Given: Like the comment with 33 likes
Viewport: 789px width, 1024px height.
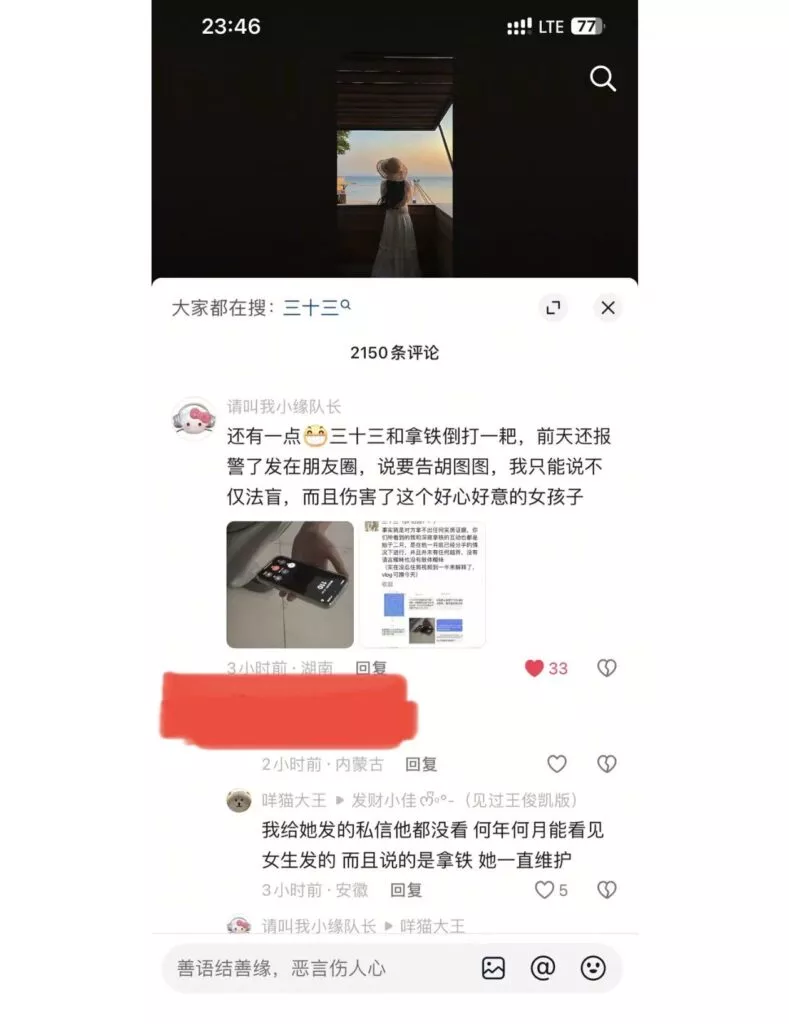Looking at the screenshot, I should [x=535, y=668].
